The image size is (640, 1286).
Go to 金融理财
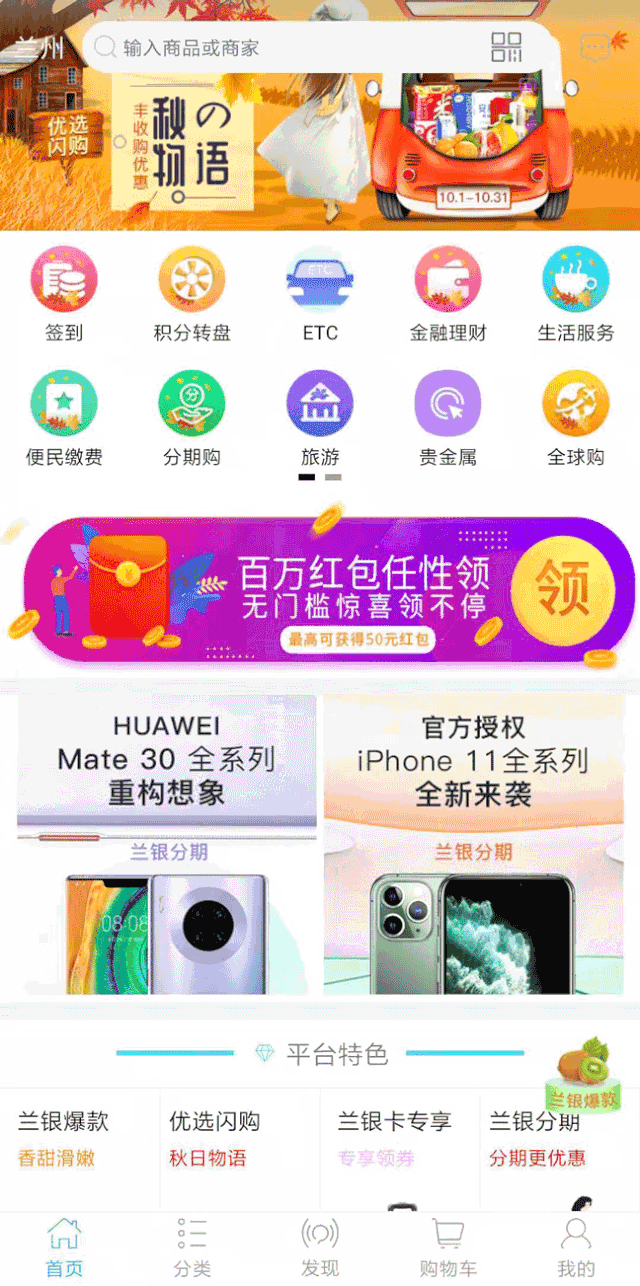pos(448,296)
